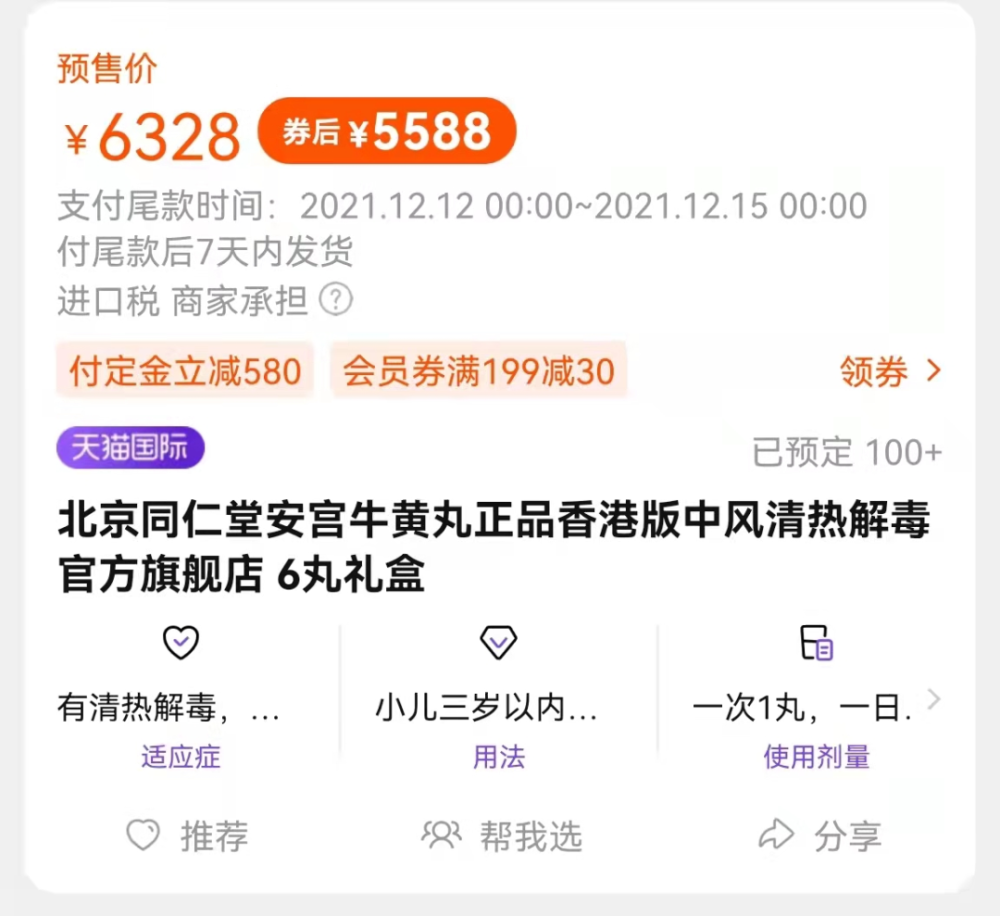Image resolution: width=1000 pixels, height=916 pixels.
Task: Recommend this product with 推荐
Action: click(188, 835)
